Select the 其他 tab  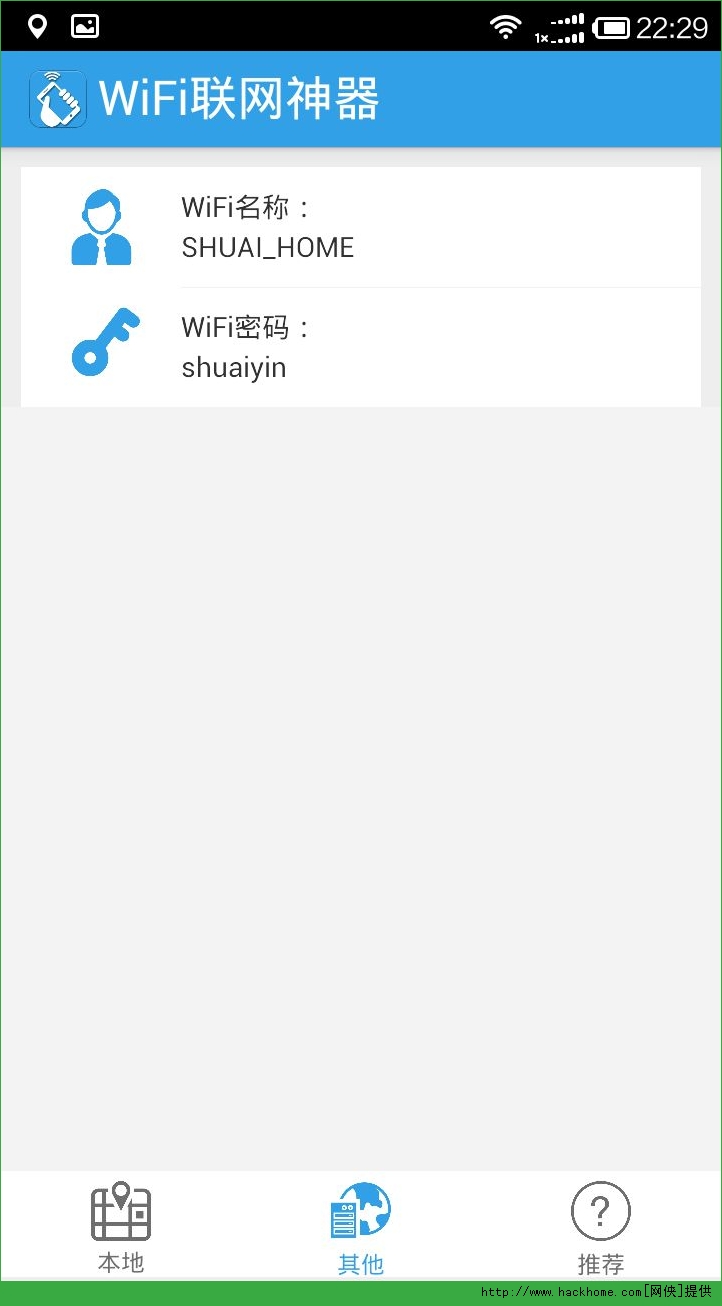pos(360,1227)
